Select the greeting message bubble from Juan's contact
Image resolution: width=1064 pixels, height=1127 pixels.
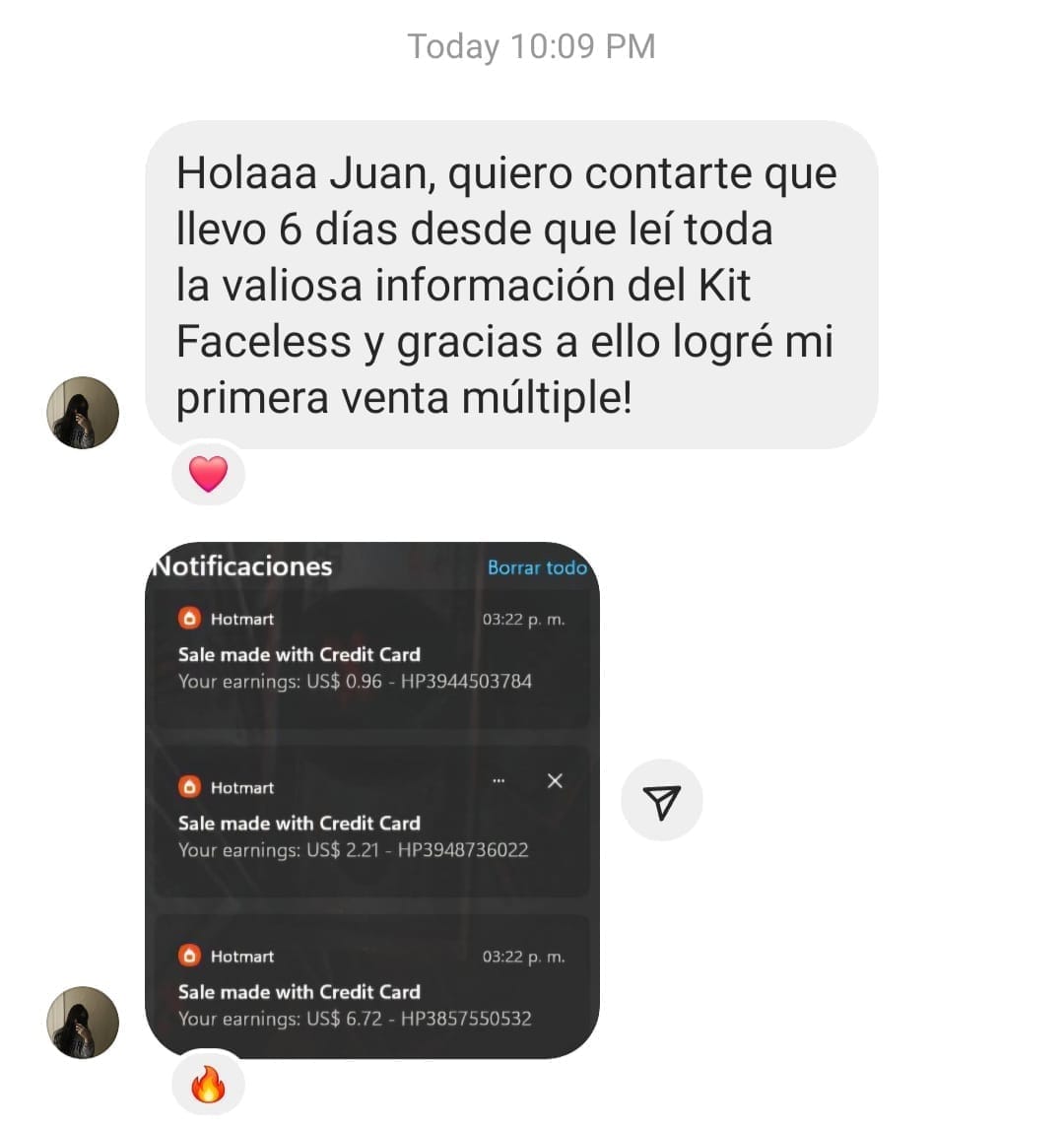pos(505,284)
